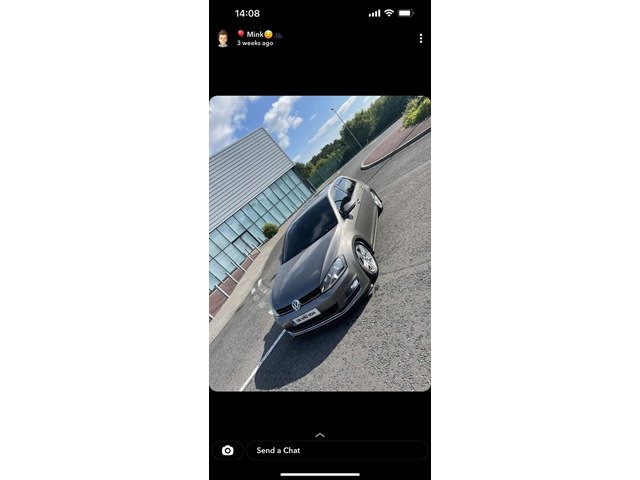
Task: Open the camera to reply with a snap
Action: pos(227,450)
